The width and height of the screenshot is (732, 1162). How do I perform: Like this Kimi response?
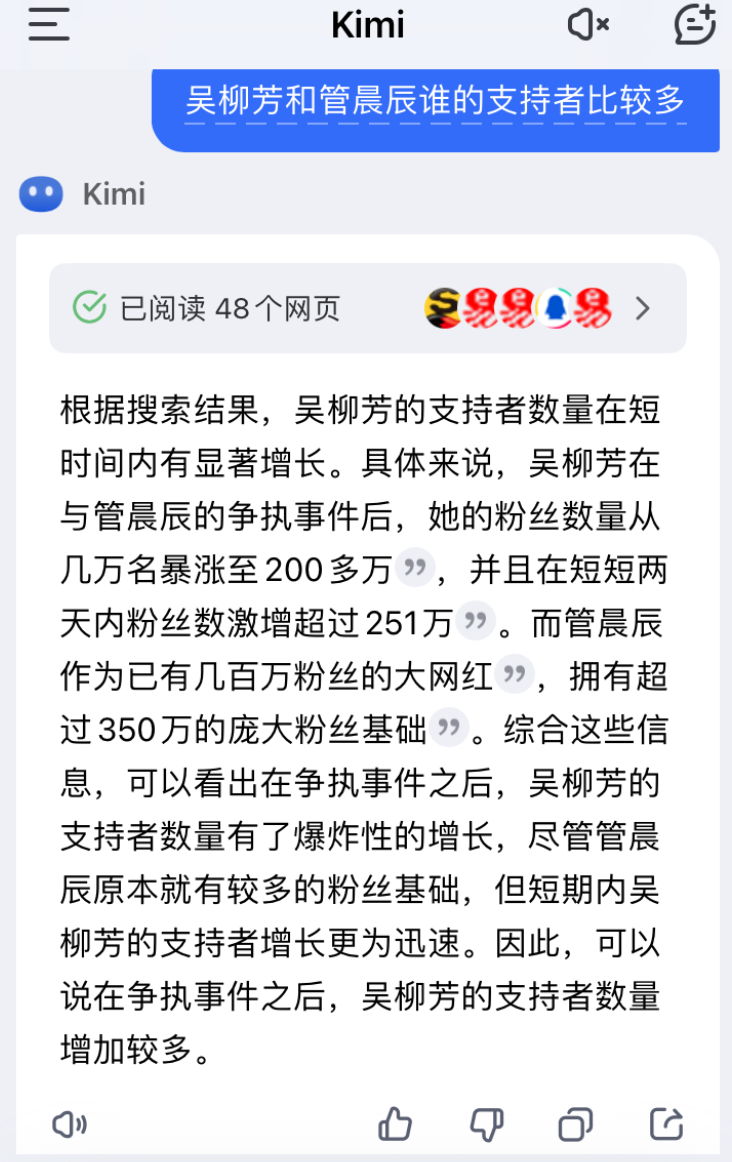(x=396, y=1125)
